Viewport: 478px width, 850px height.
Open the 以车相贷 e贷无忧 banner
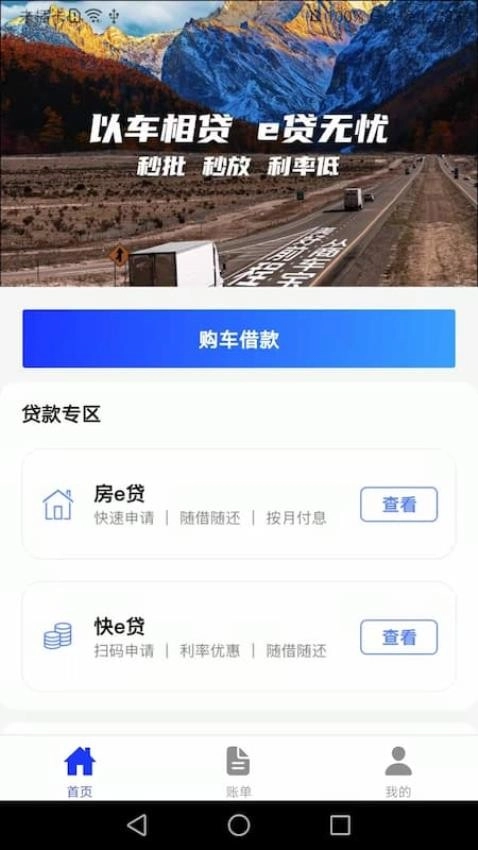click(239, 144)
